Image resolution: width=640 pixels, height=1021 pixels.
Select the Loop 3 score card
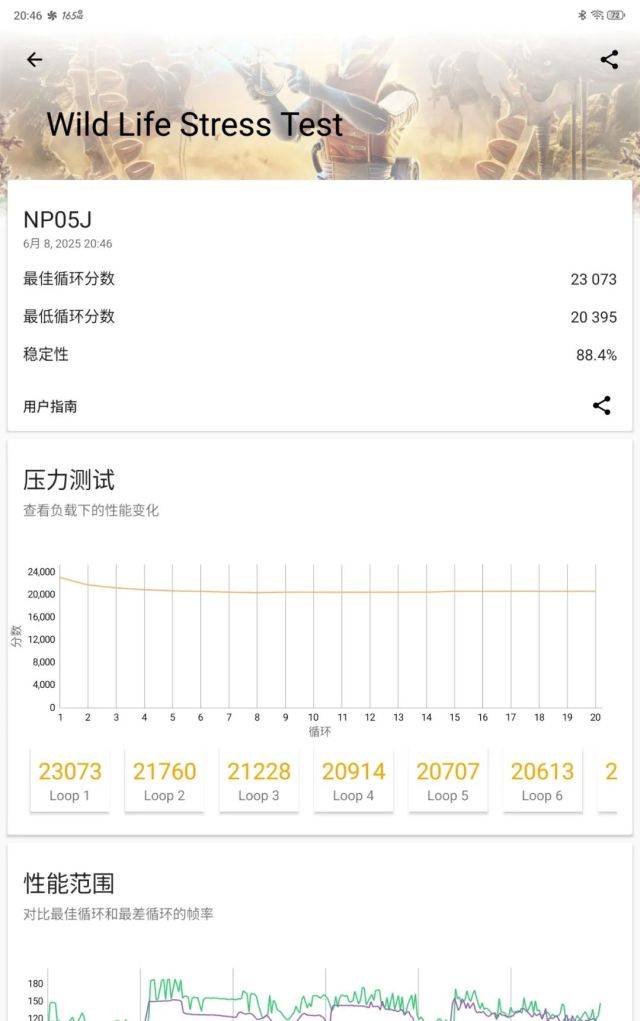(259, 781)
